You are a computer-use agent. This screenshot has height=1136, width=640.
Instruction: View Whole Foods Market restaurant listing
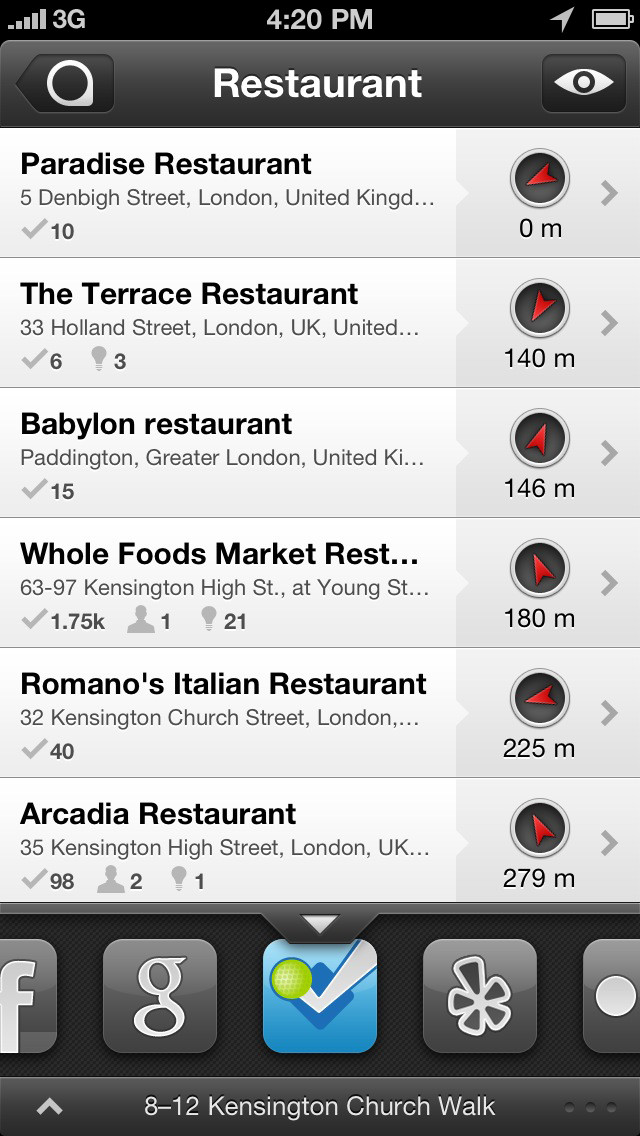tap(320, 582)
